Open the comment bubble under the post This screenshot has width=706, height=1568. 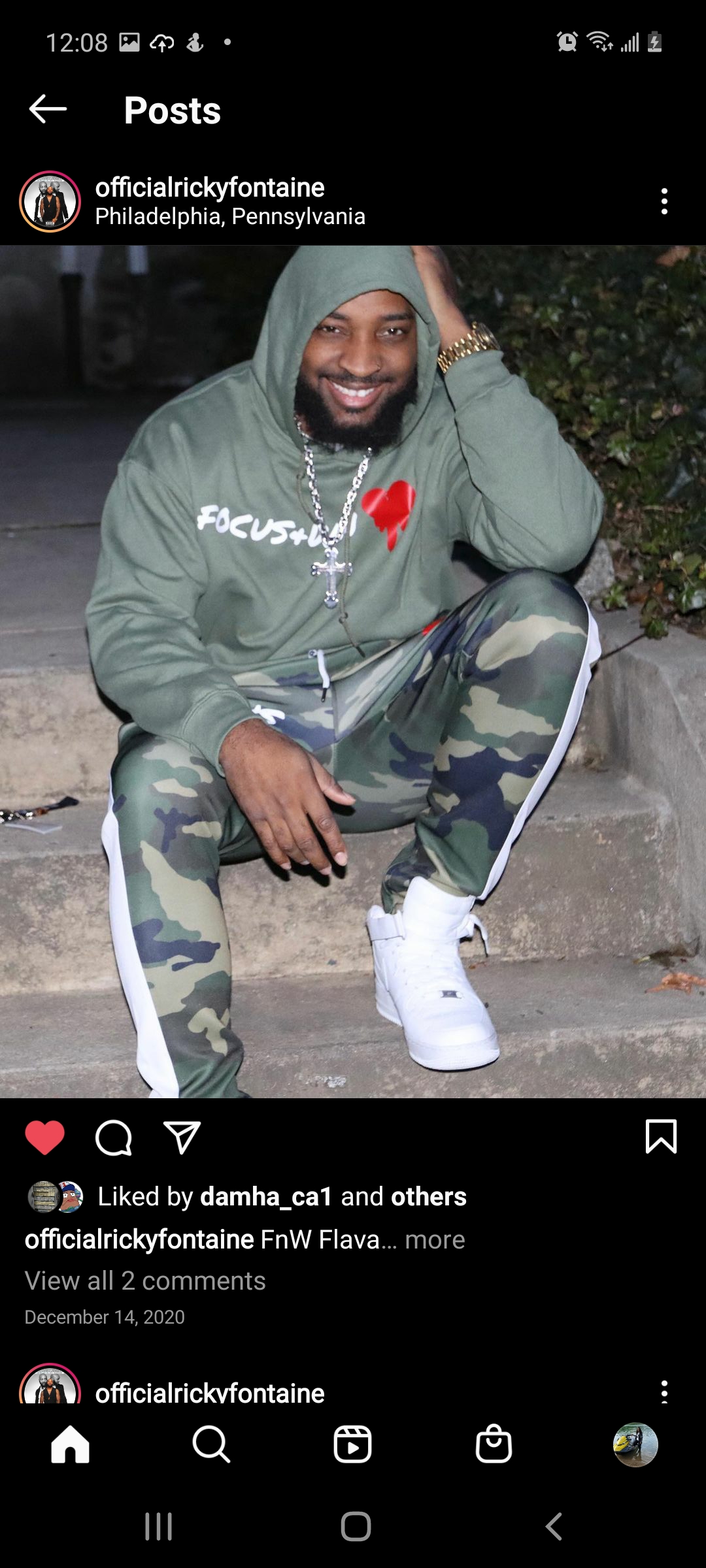[x=114, y=1137]
